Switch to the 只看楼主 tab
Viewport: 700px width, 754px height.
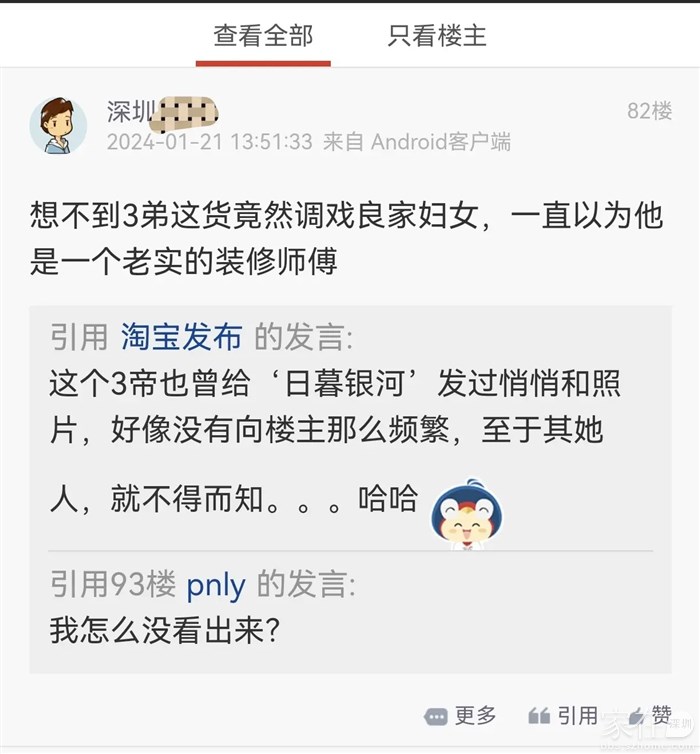437,36
